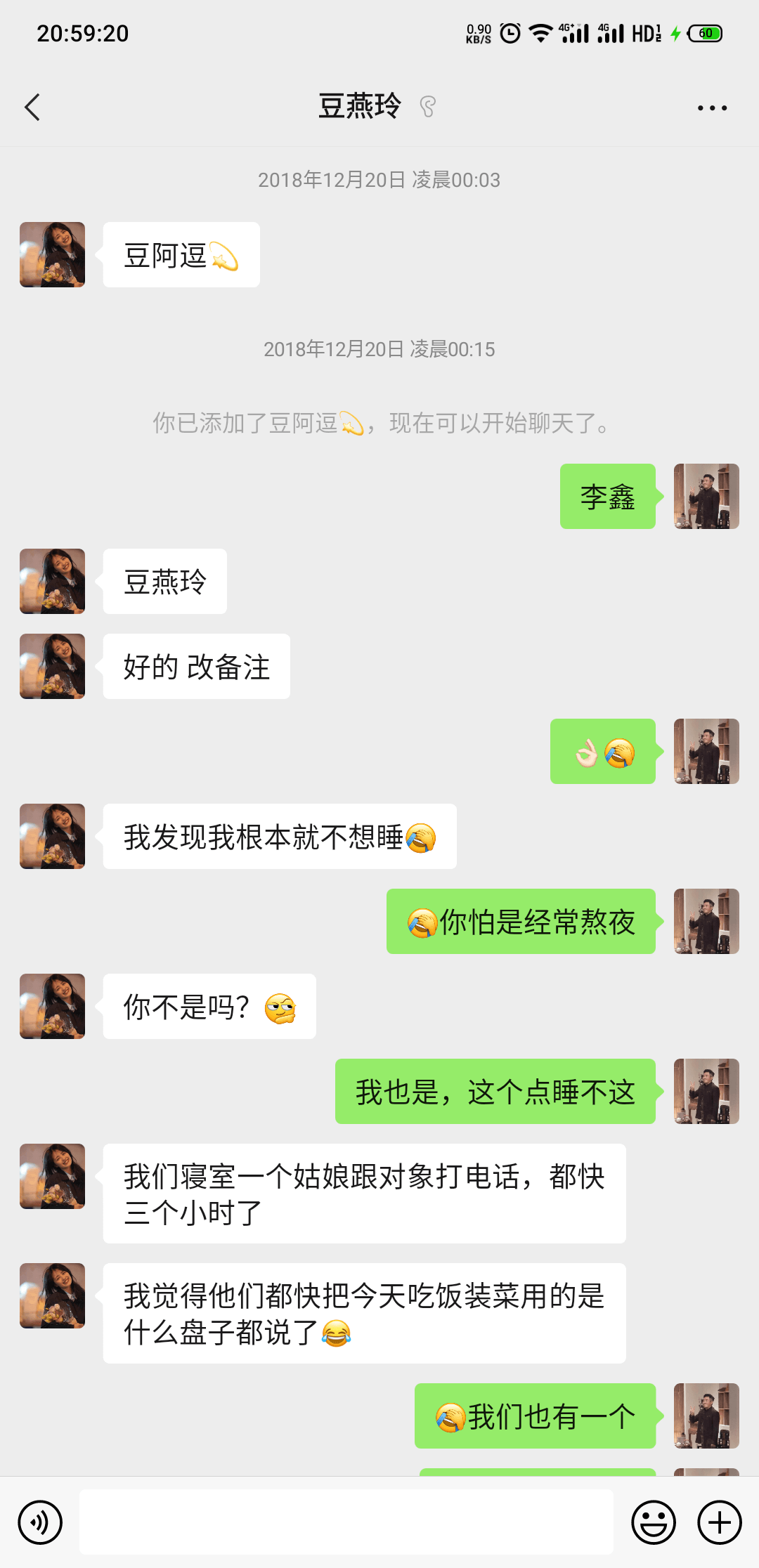Viewport: 759px width, 1568px height.
Task: Go back to the chat list
Action: pos(32,107)
